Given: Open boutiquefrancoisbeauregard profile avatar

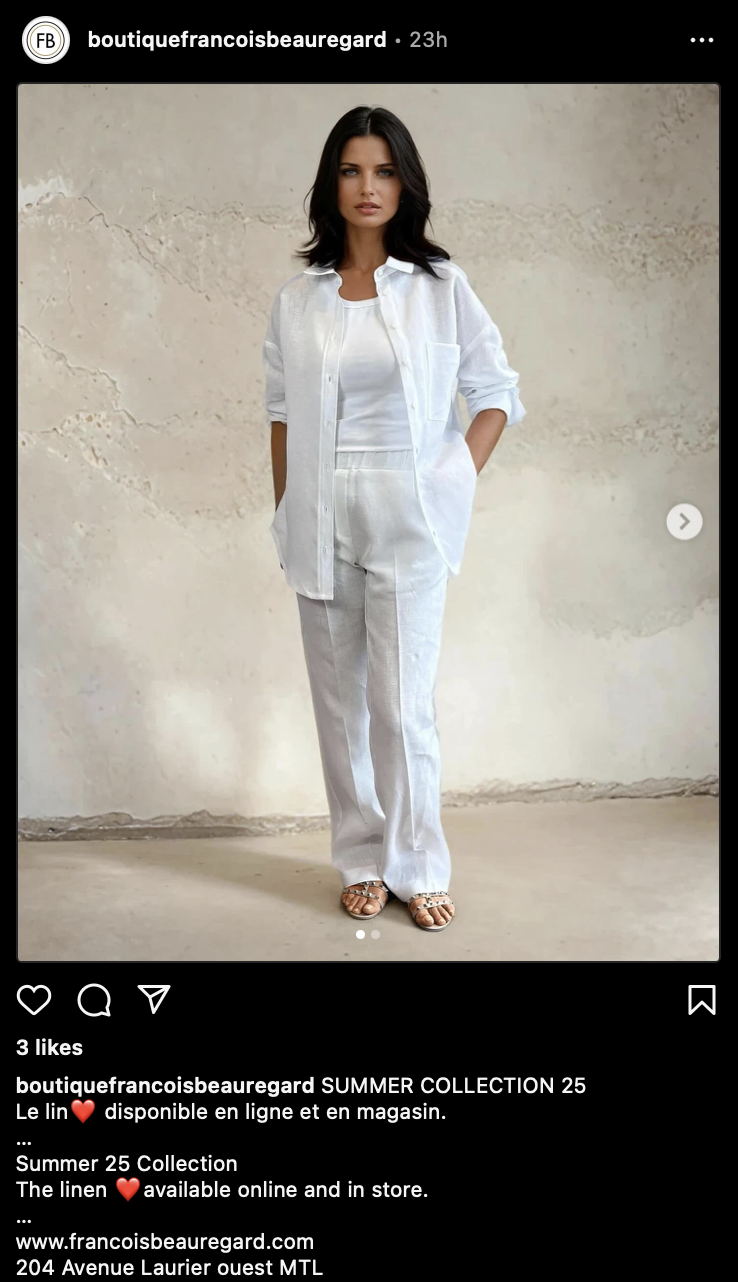Looking at the screenshot, I should (x=46, y=40).
